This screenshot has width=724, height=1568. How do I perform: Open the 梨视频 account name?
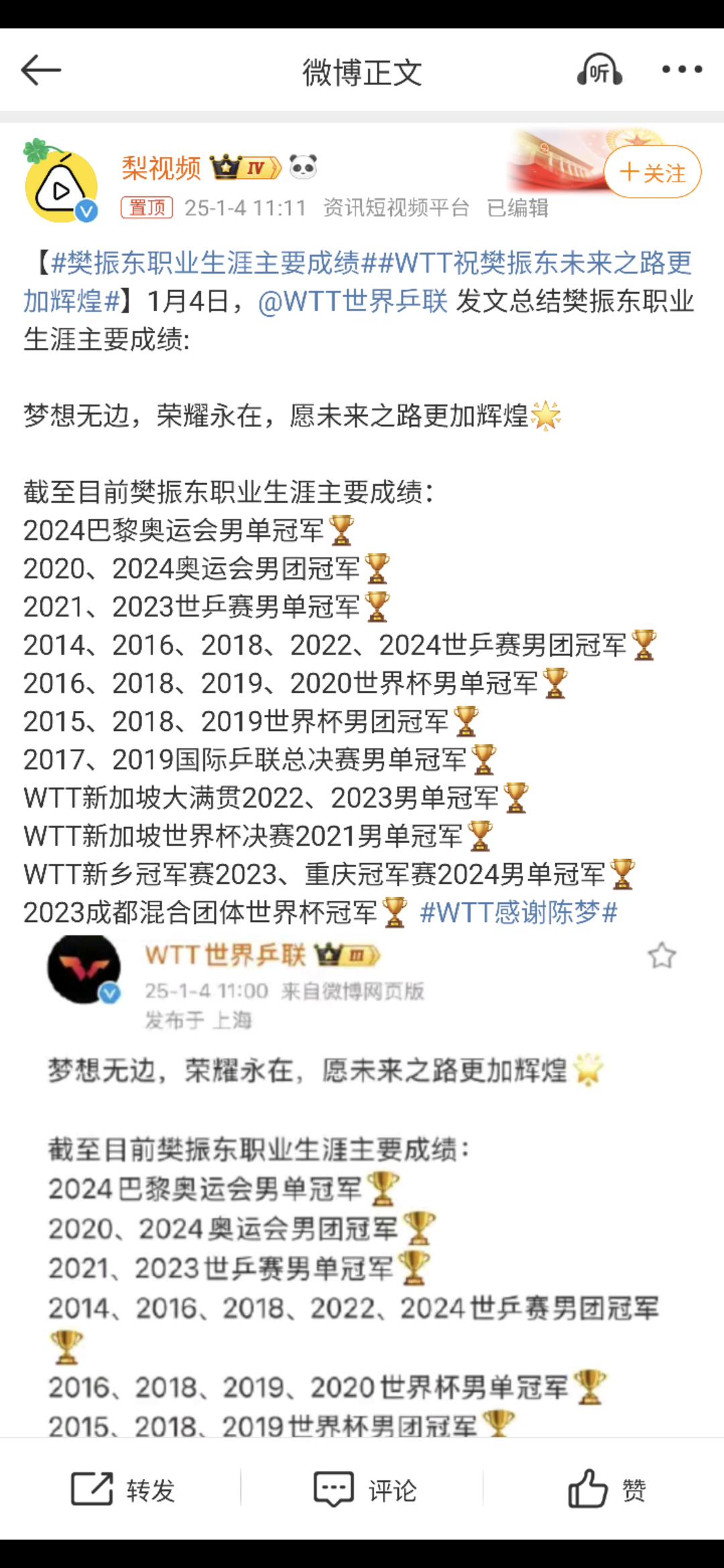tap(162, 168)
